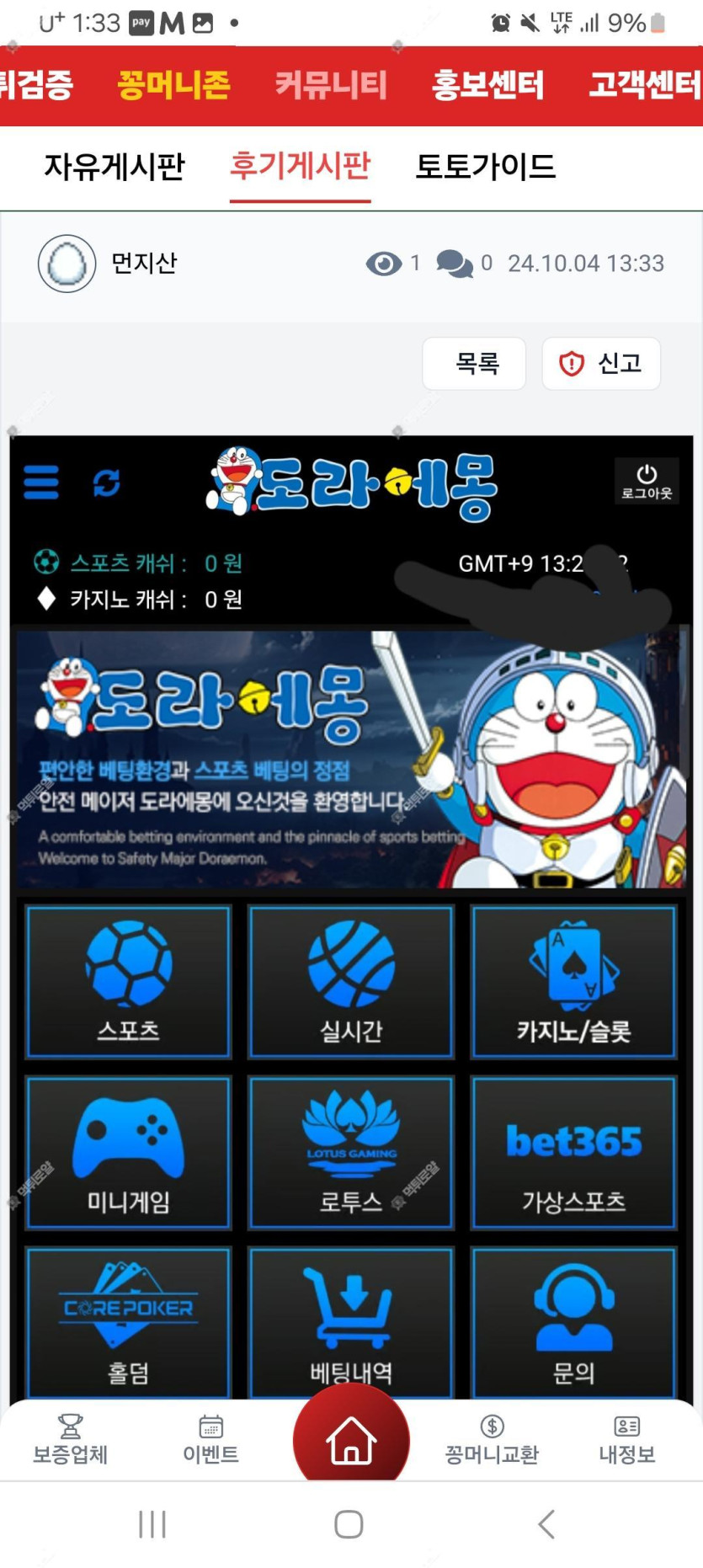Go back using the system back button

click(x=546, y=1524)
